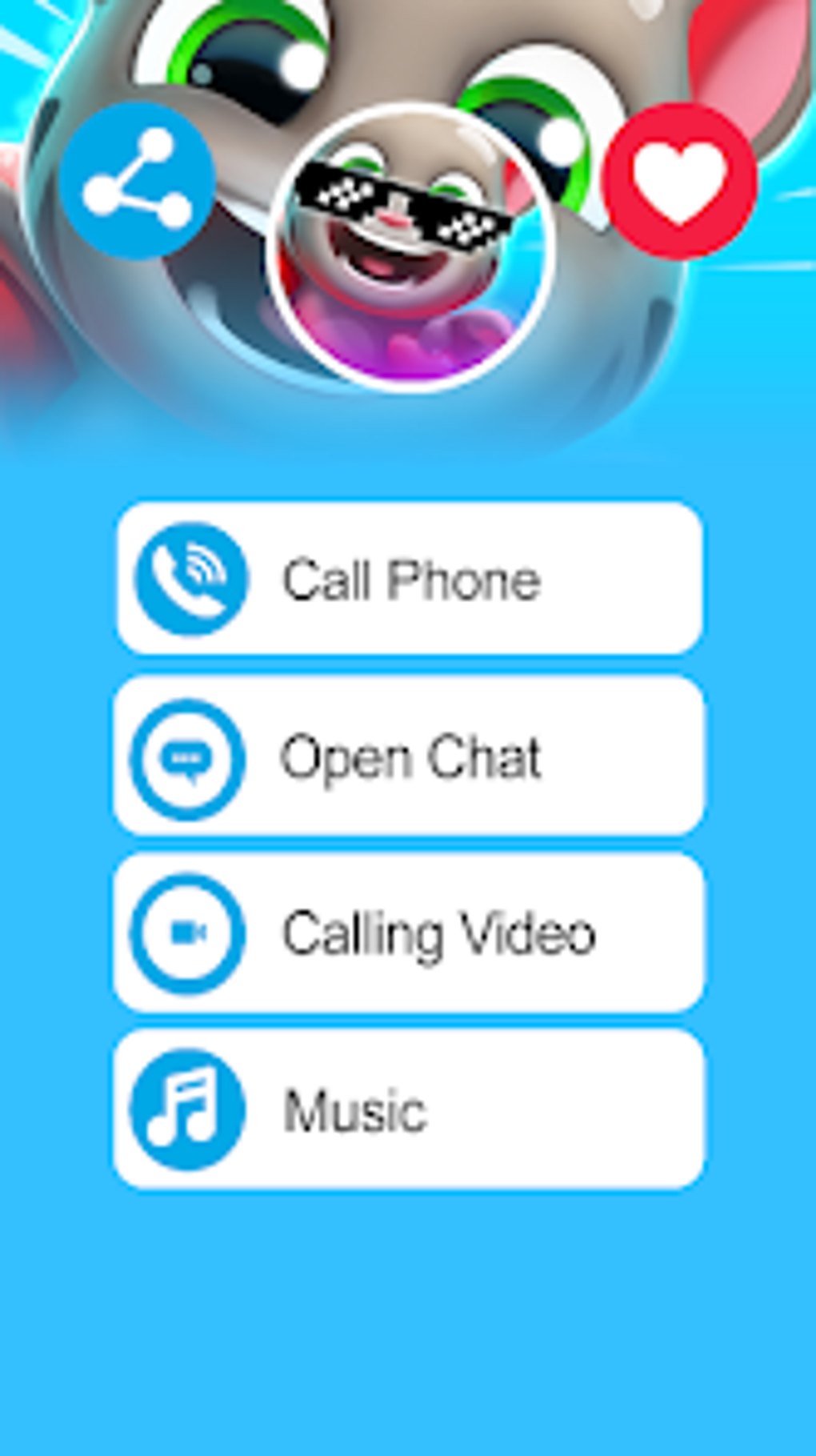Tap the red heart favorite icon

click(679, 181)
